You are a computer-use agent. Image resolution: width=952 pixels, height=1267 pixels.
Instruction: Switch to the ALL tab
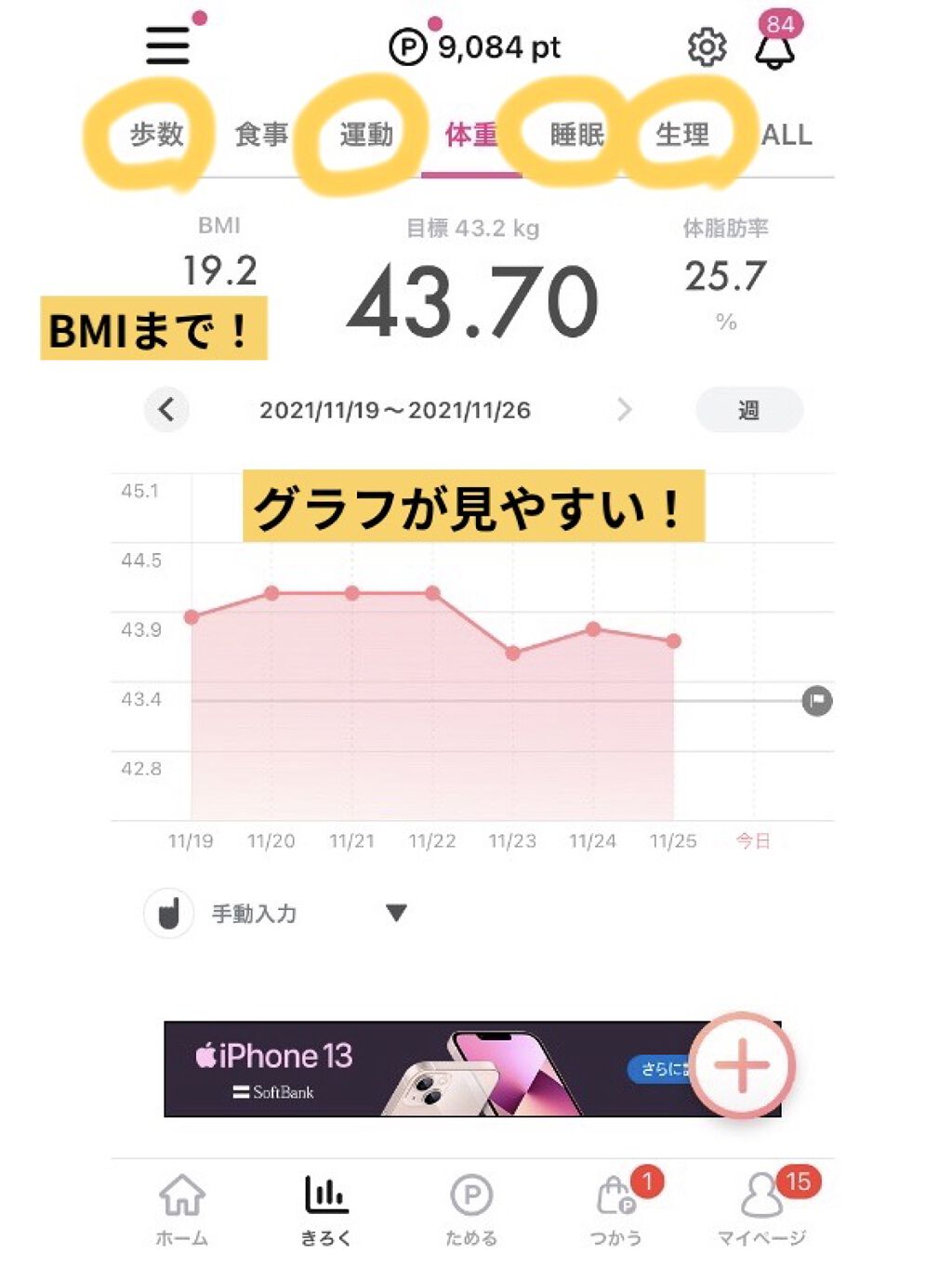point(787,135)
